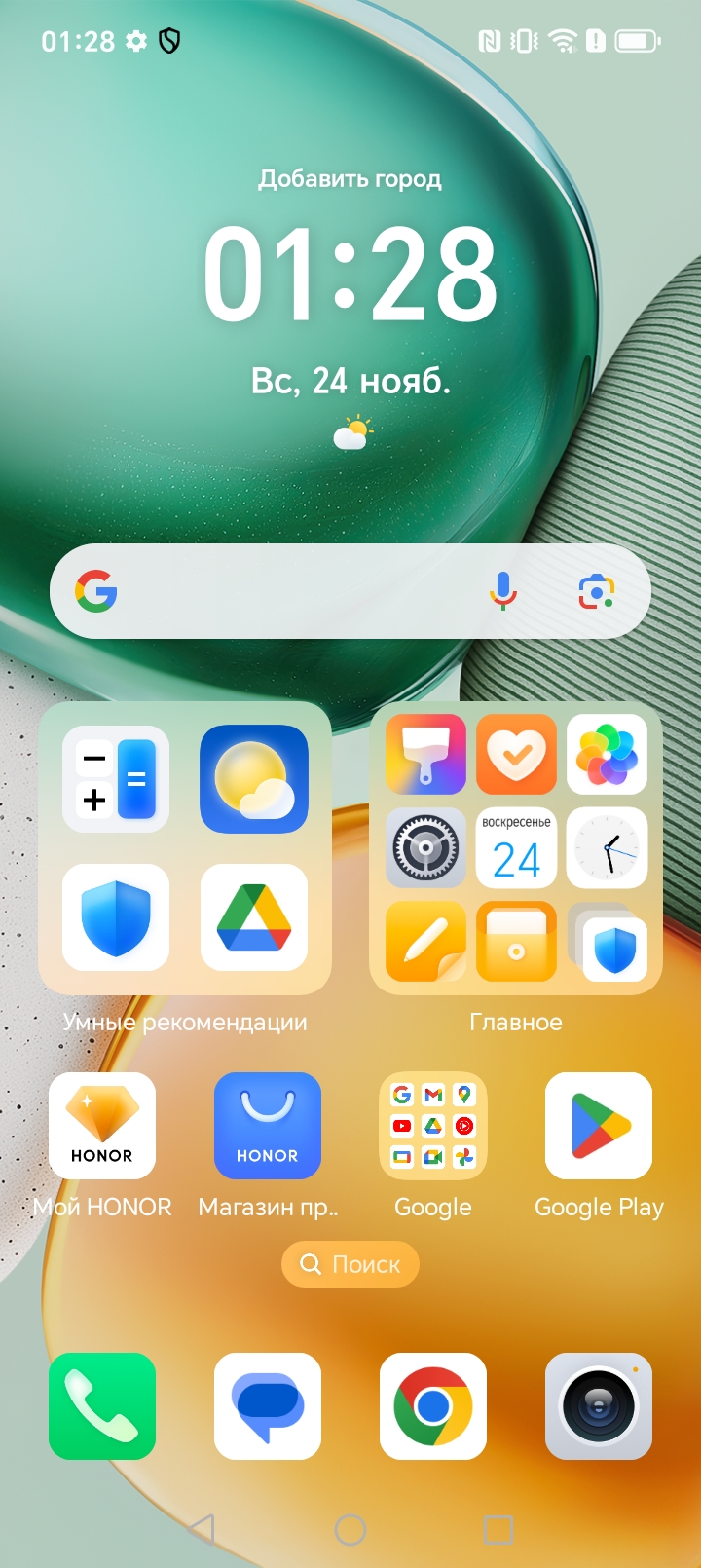Start voice search with the microphone
The height and width of the screenshot is (1568, 701).
(503, 590)
